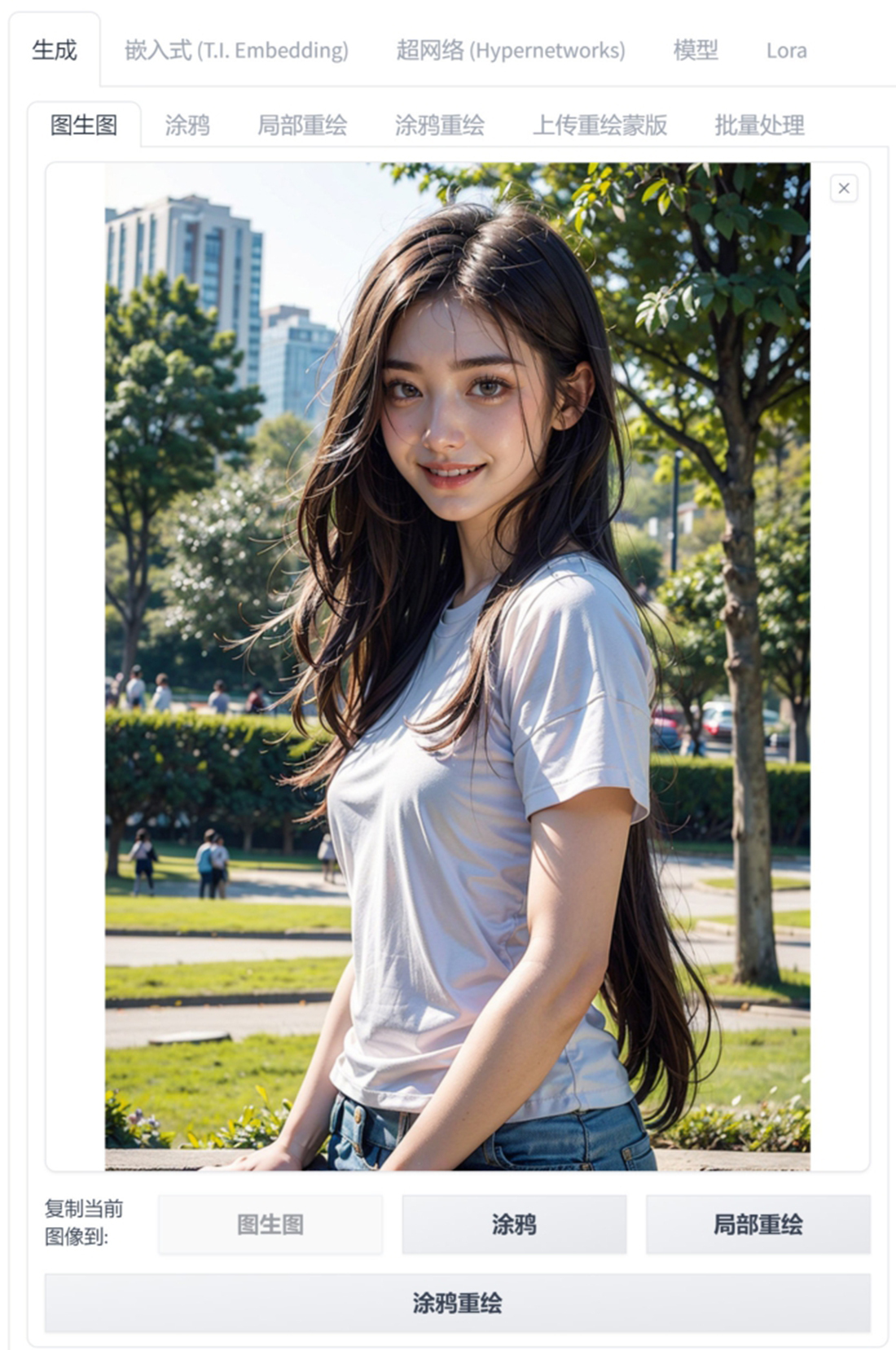Select the 模型 tab
Screen dimensions: 896x1350
pos(696,51)
